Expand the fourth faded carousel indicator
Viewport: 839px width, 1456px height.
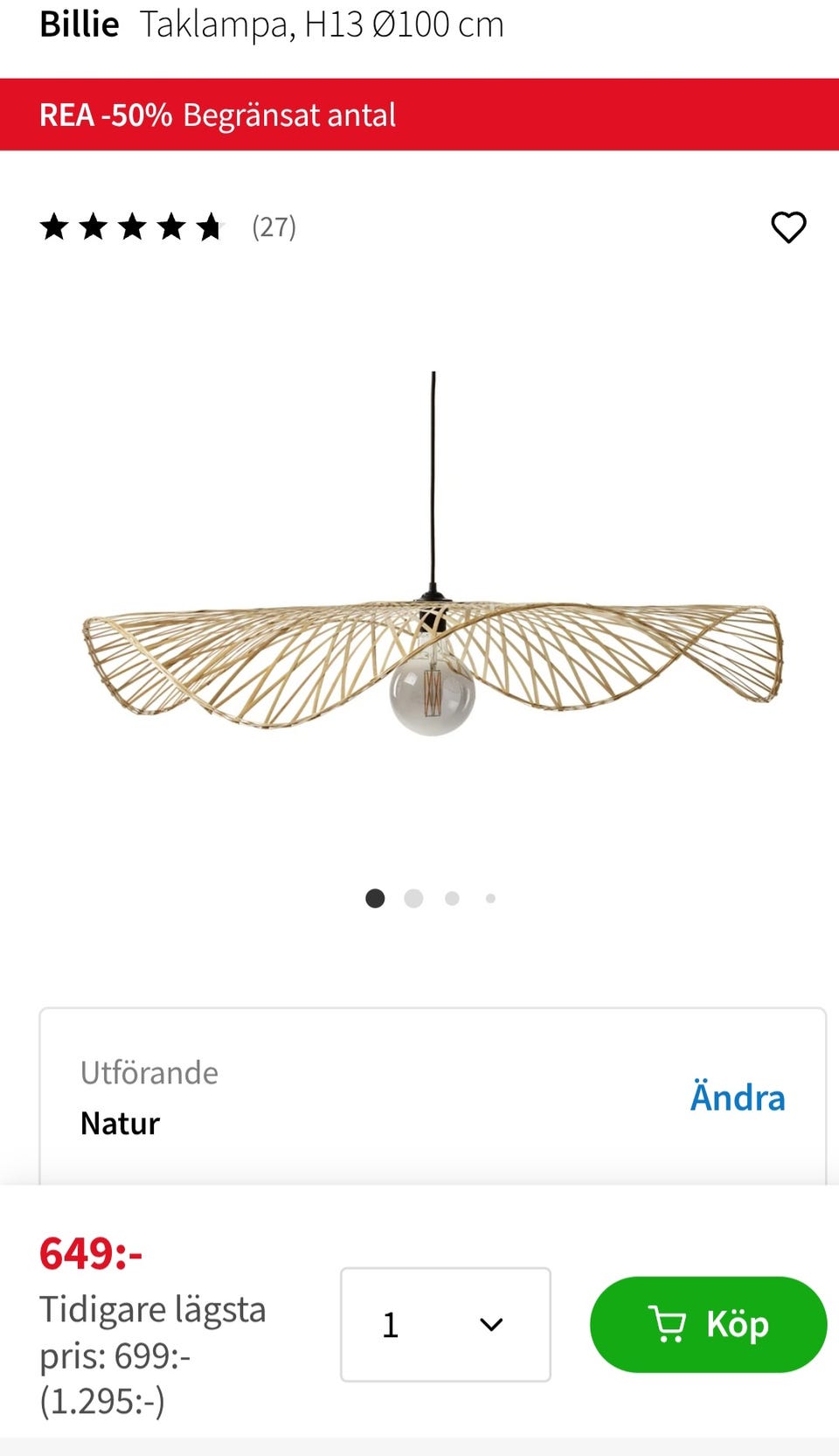490,898
